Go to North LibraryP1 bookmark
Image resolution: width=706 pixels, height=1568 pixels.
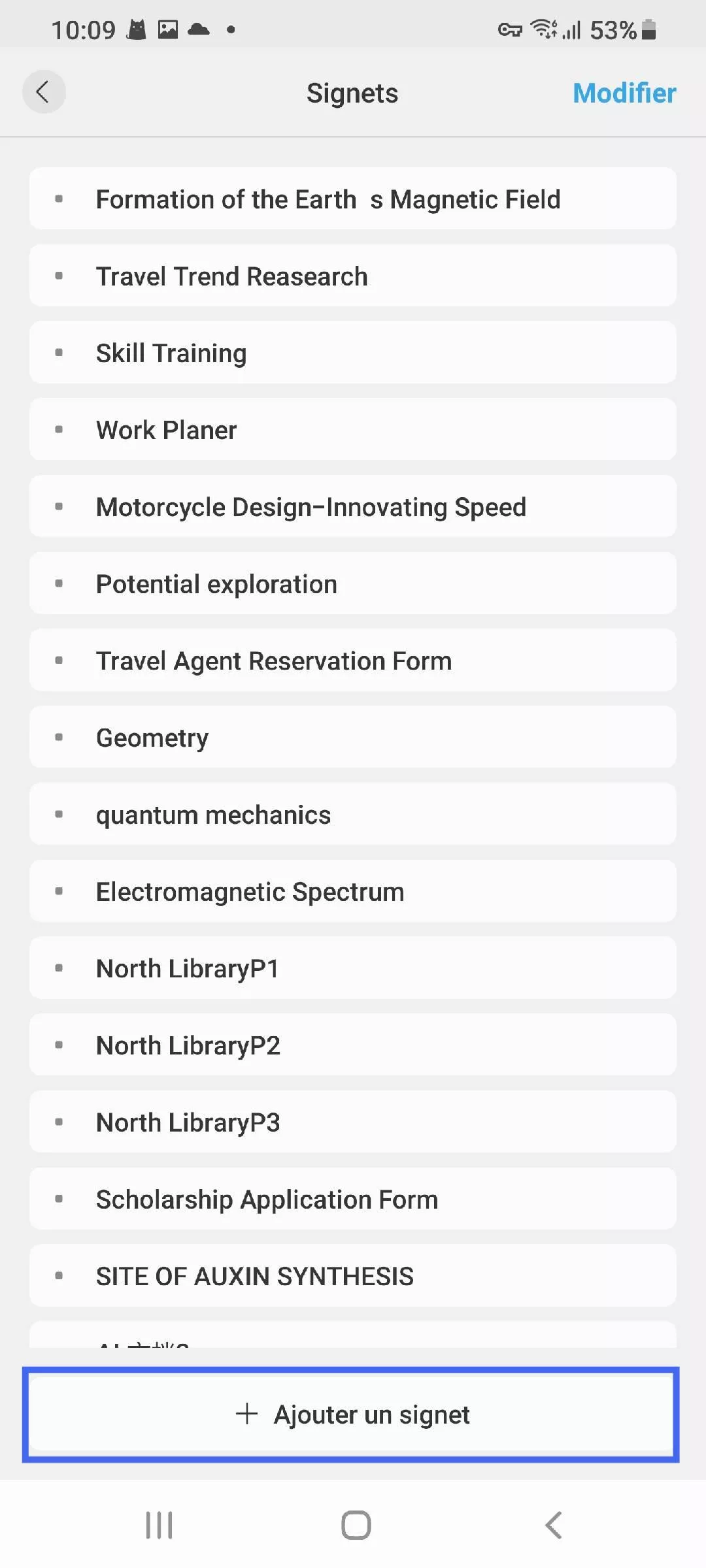tap(188, 968)
